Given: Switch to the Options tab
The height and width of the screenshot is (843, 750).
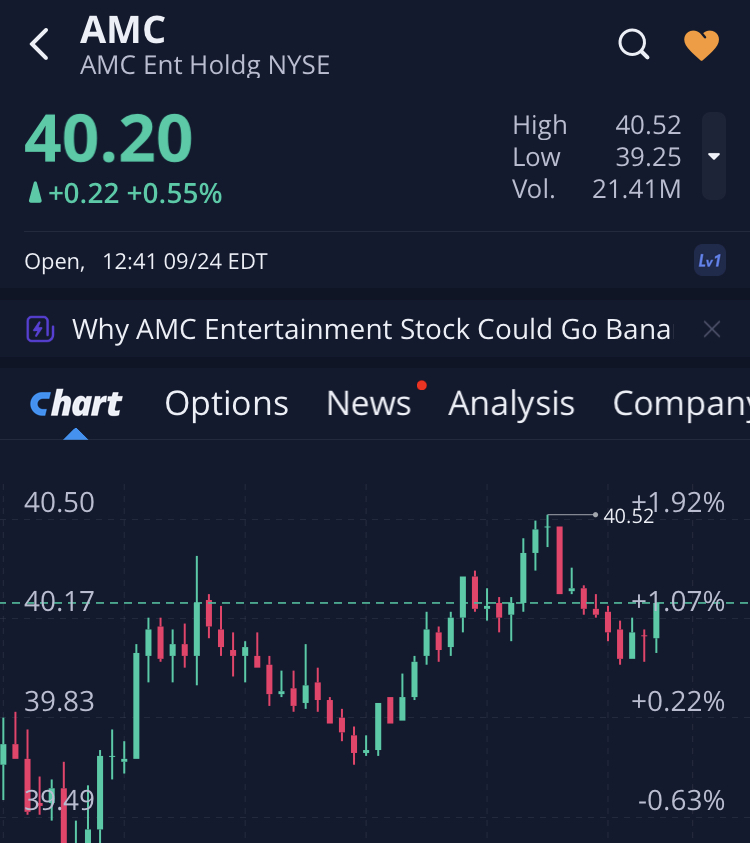Looking at the screenshot, I should coord(226,403).
